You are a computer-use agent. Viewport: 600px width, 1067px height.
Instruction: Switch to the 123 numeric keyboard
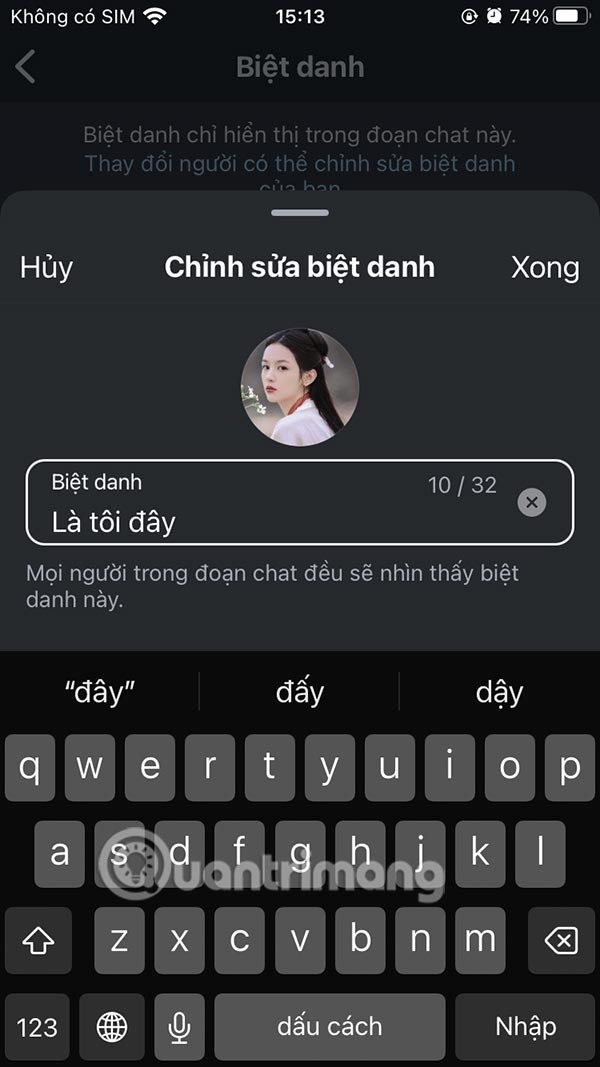(37, 1027)
